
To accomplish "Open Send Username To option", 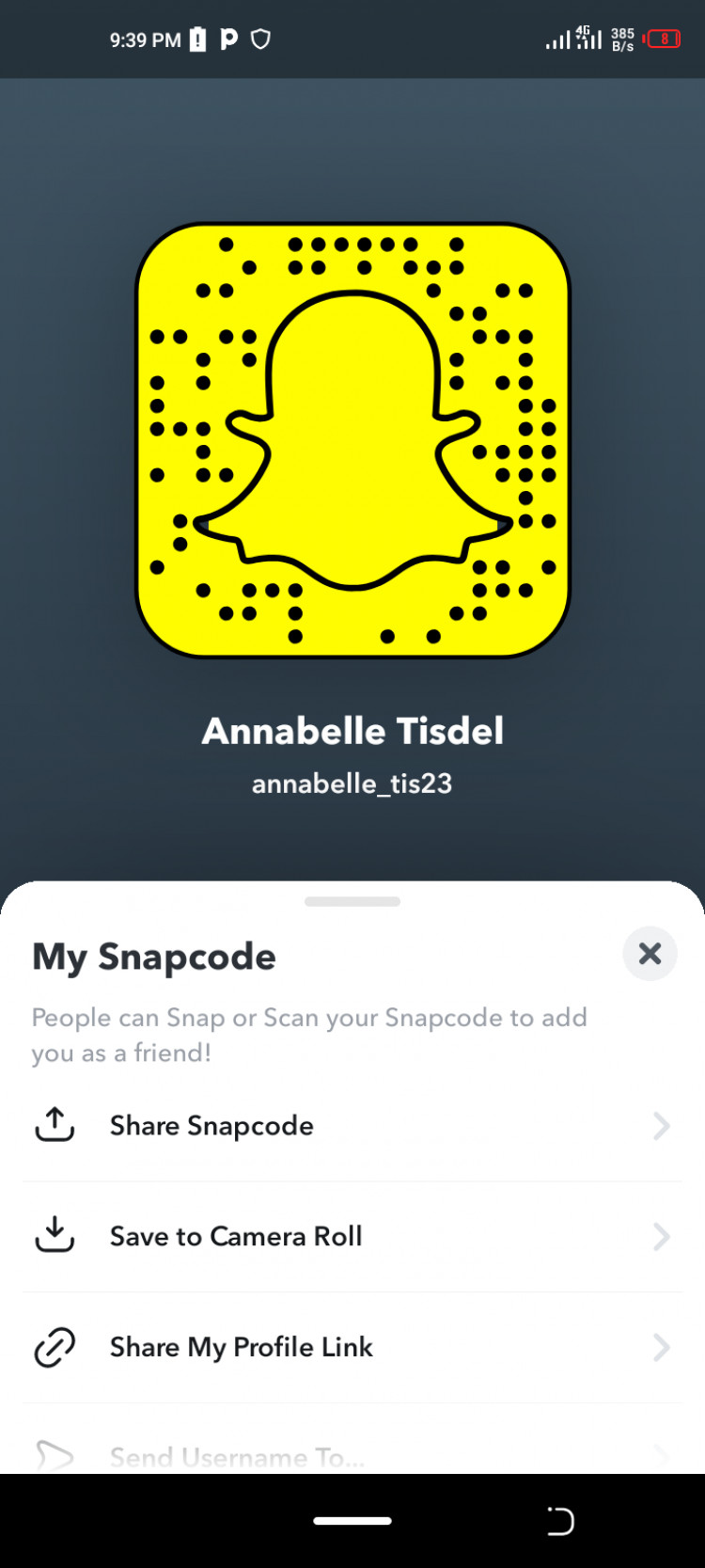I will (352, 1455).
